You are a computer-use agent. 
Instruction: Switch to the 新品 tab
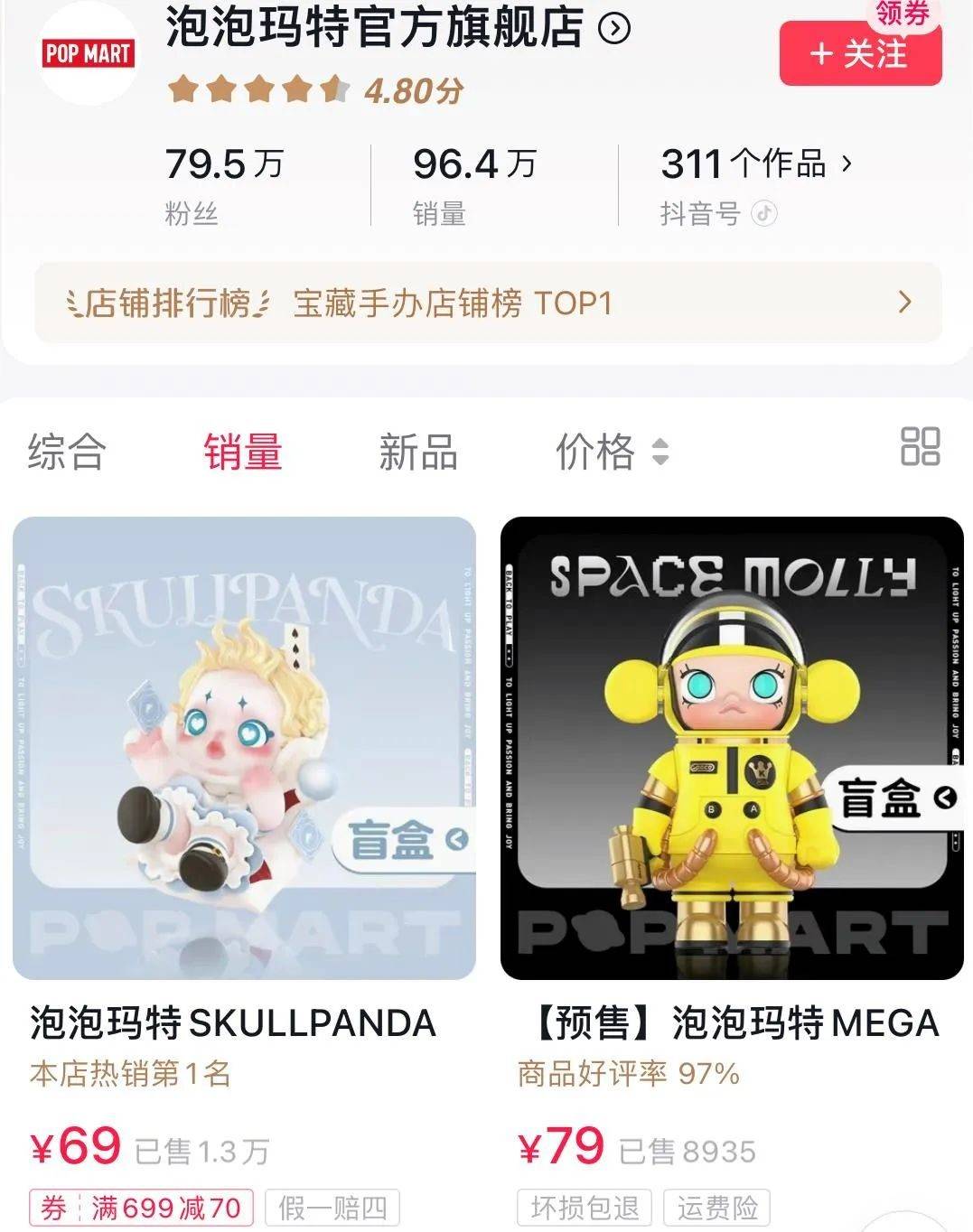click(x=417, y=451)
